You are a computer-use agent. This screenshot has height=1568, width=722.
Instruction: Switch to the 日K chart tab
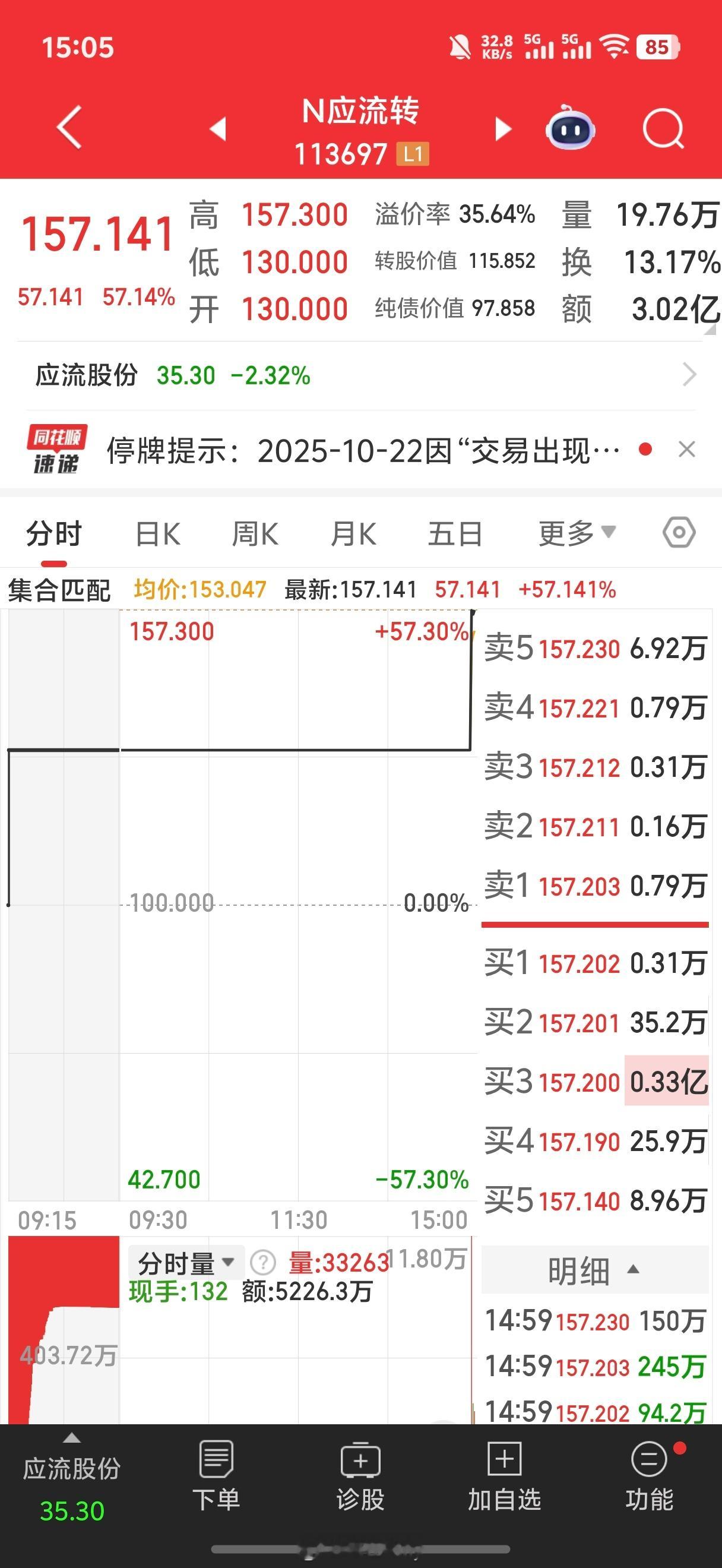[157, 534]
